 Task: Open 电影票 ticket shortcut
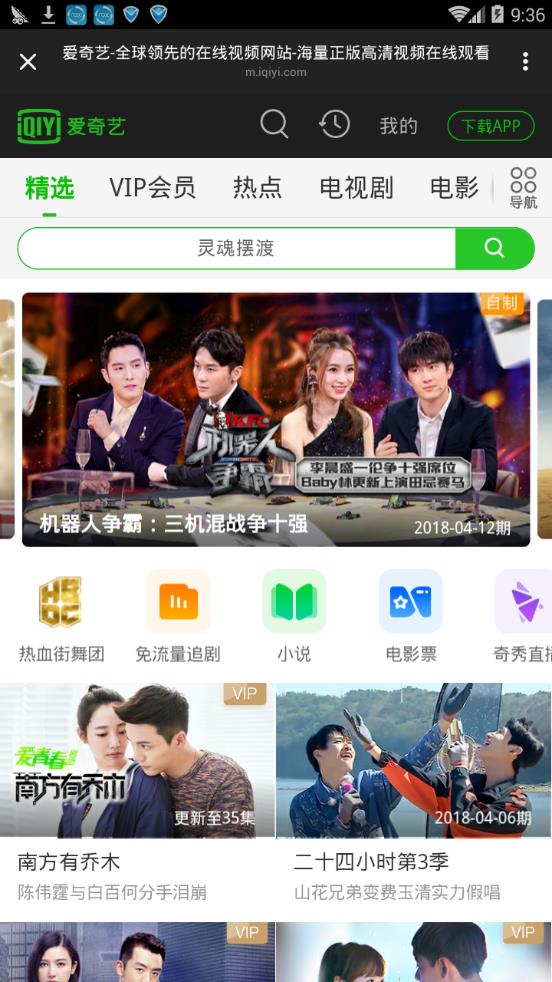point(410,618)
